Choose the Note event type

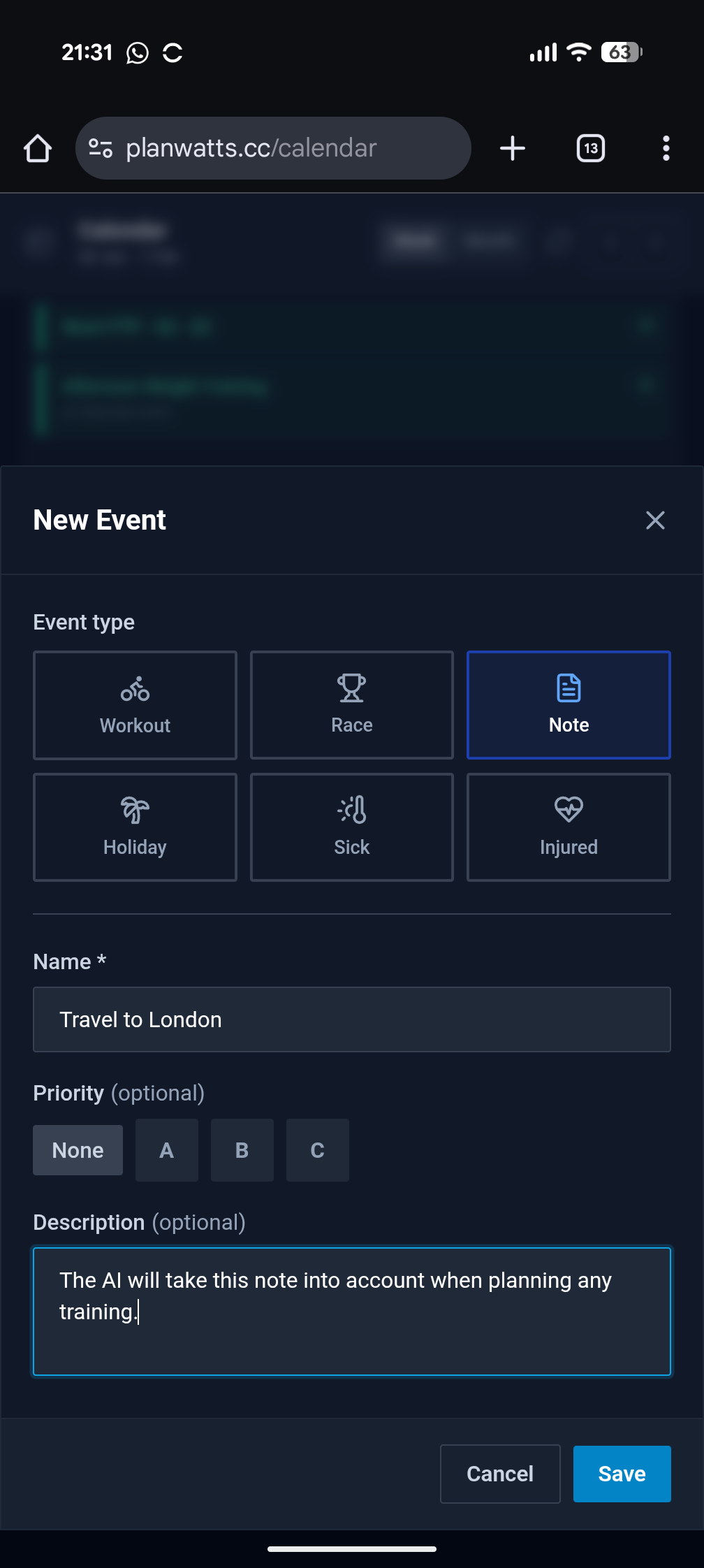tap(569, 705)
